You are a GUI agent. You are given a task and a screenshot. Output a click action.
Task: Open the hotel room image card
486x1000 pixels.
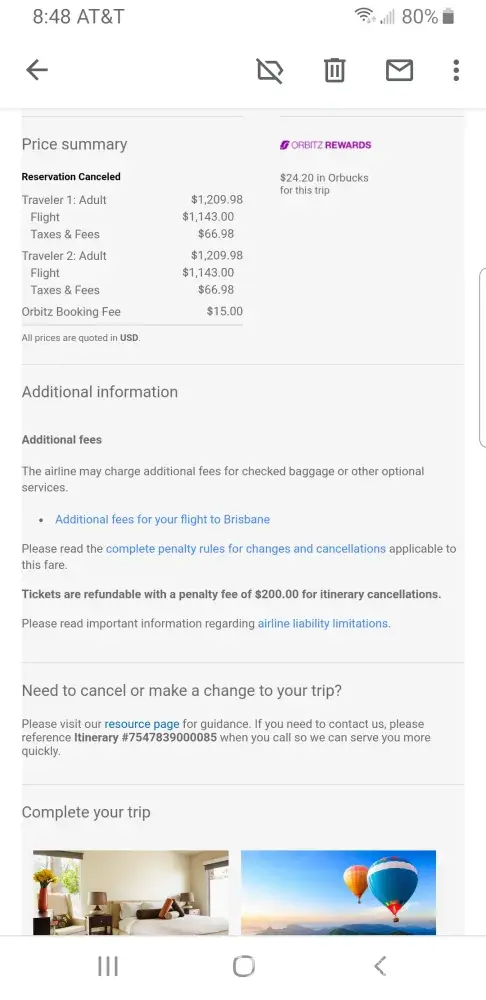click(131, 892)
